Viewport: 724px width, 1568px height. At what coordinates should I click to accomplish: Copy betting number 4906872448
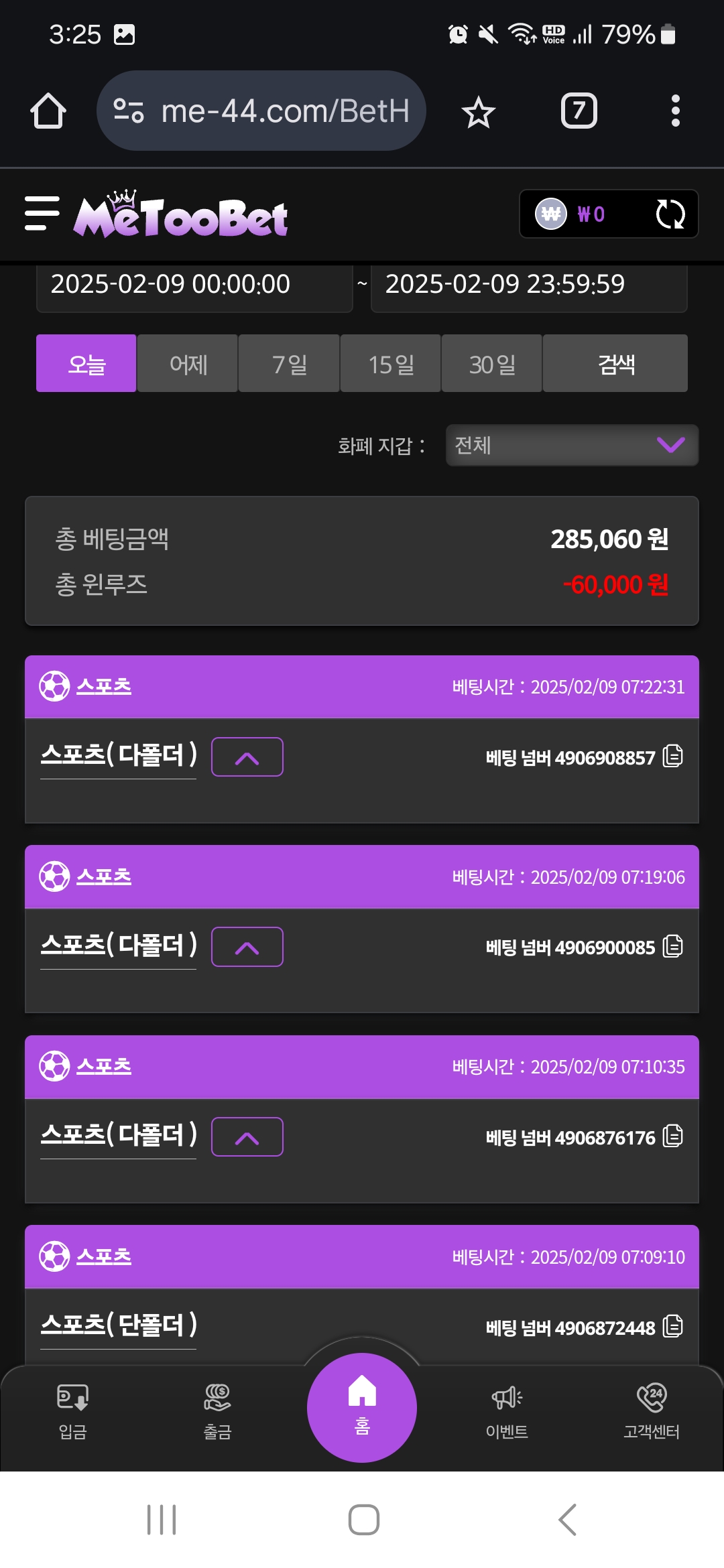(x=673, y=1326)
